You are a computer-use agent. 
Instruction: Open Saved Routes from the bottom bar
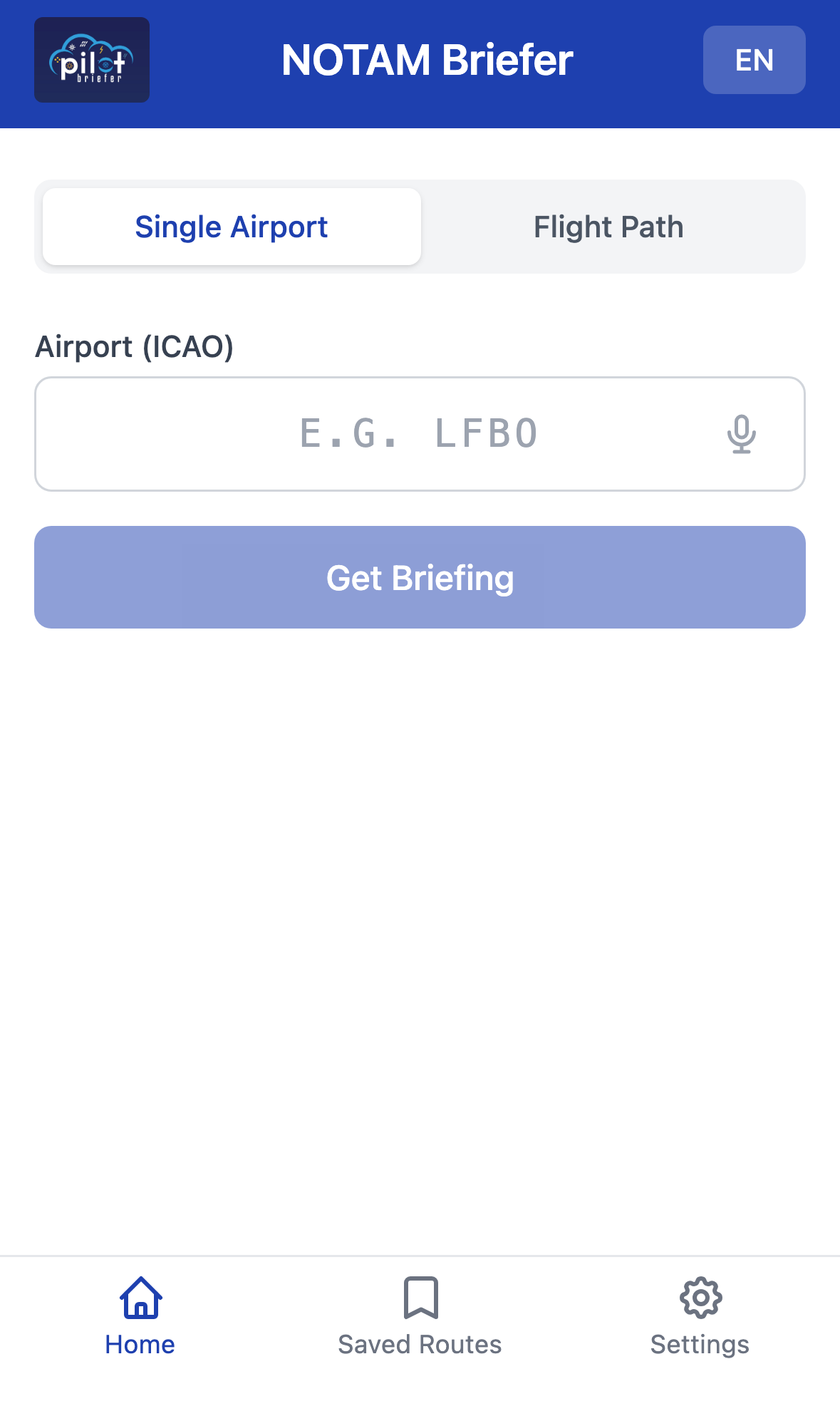tap(420, 1317)
